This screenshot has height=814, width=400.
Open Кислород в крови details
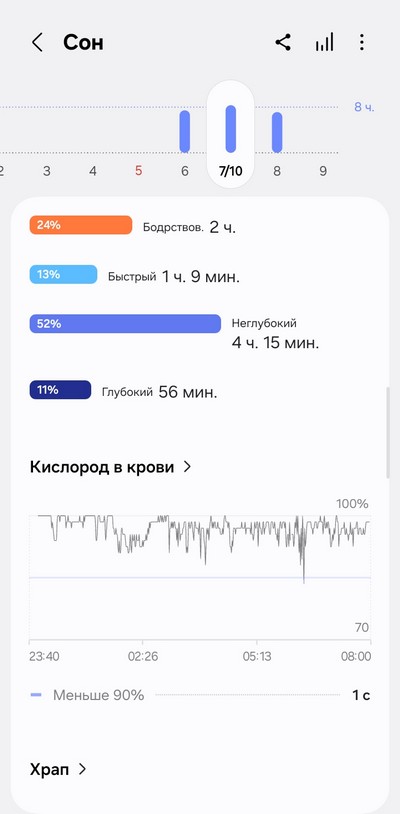(x=111, y=467)
